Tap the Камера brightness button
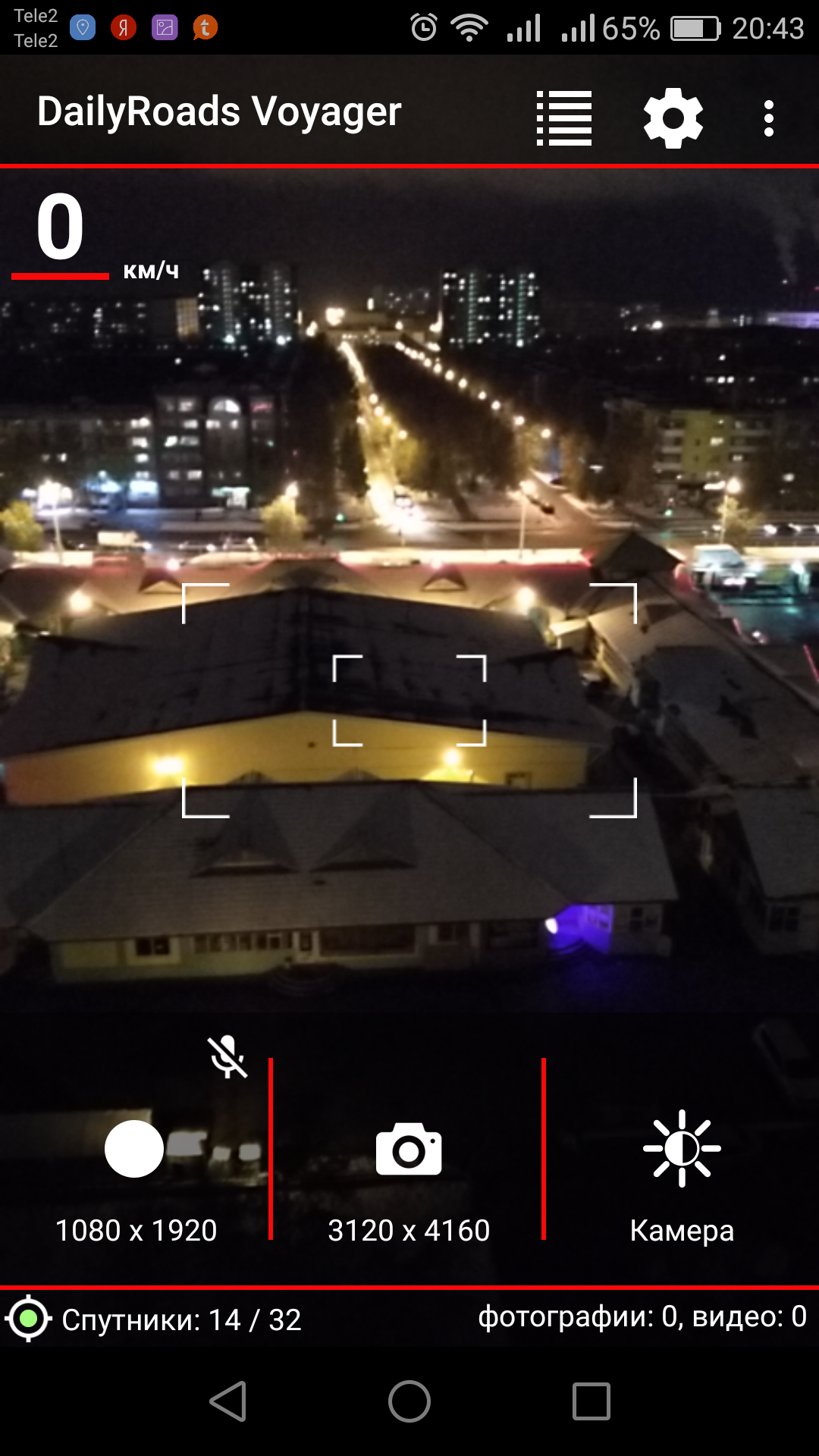The height and width of the screenshot is (1456, 819). pos(682,1149)
